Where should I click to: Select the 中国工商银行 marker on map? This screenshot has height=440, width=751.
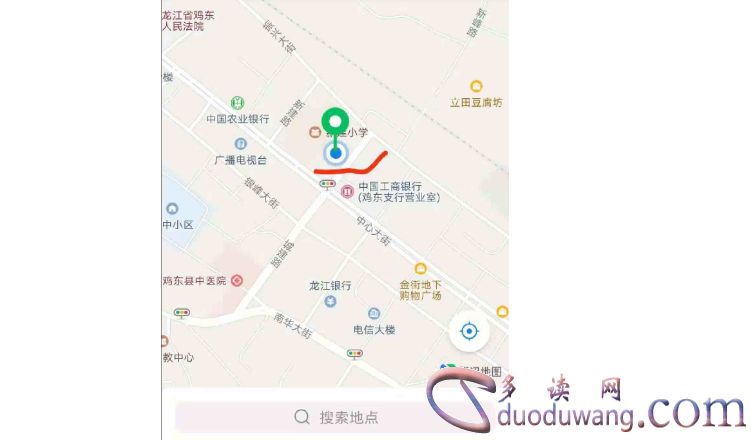[x=347, y=191]
